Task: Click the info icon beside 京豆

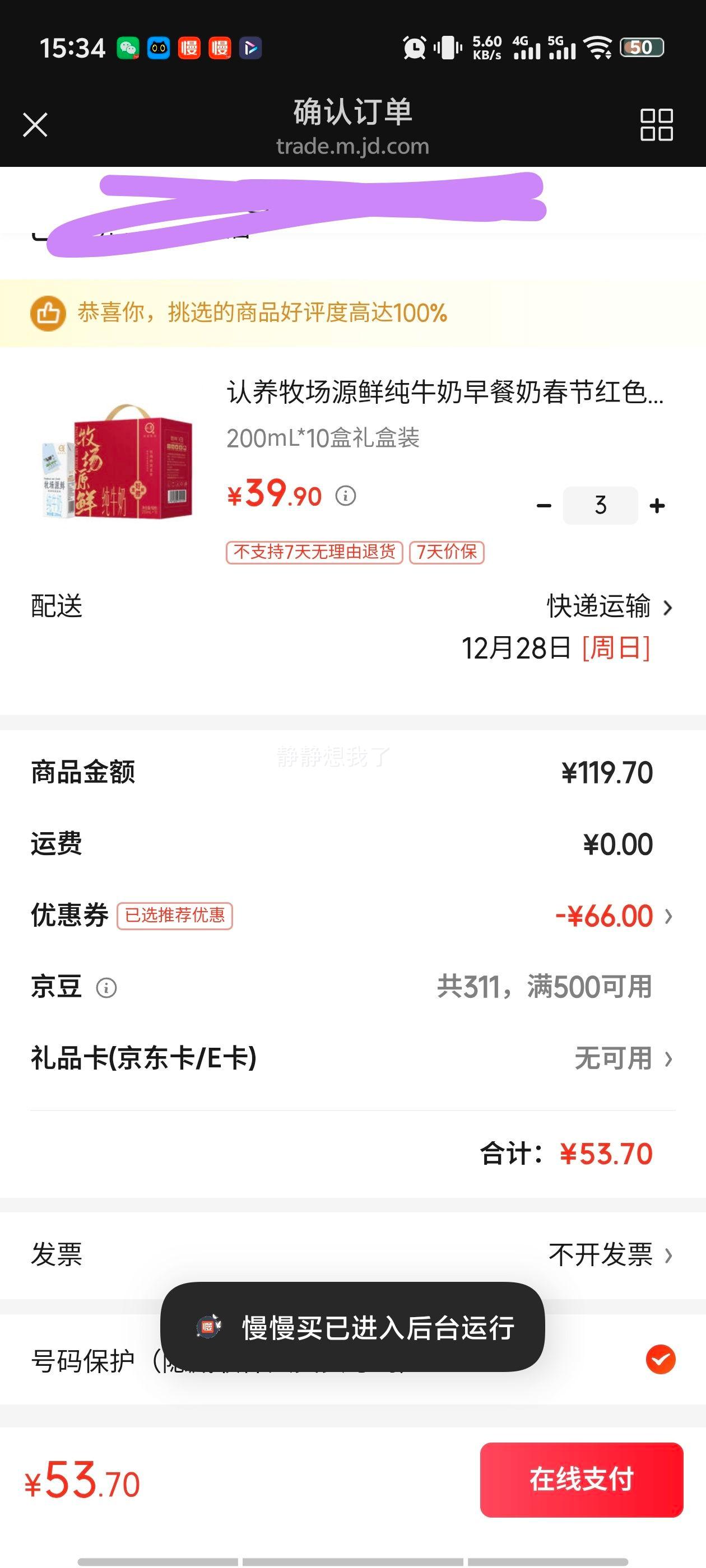Action: pos(107,988)
